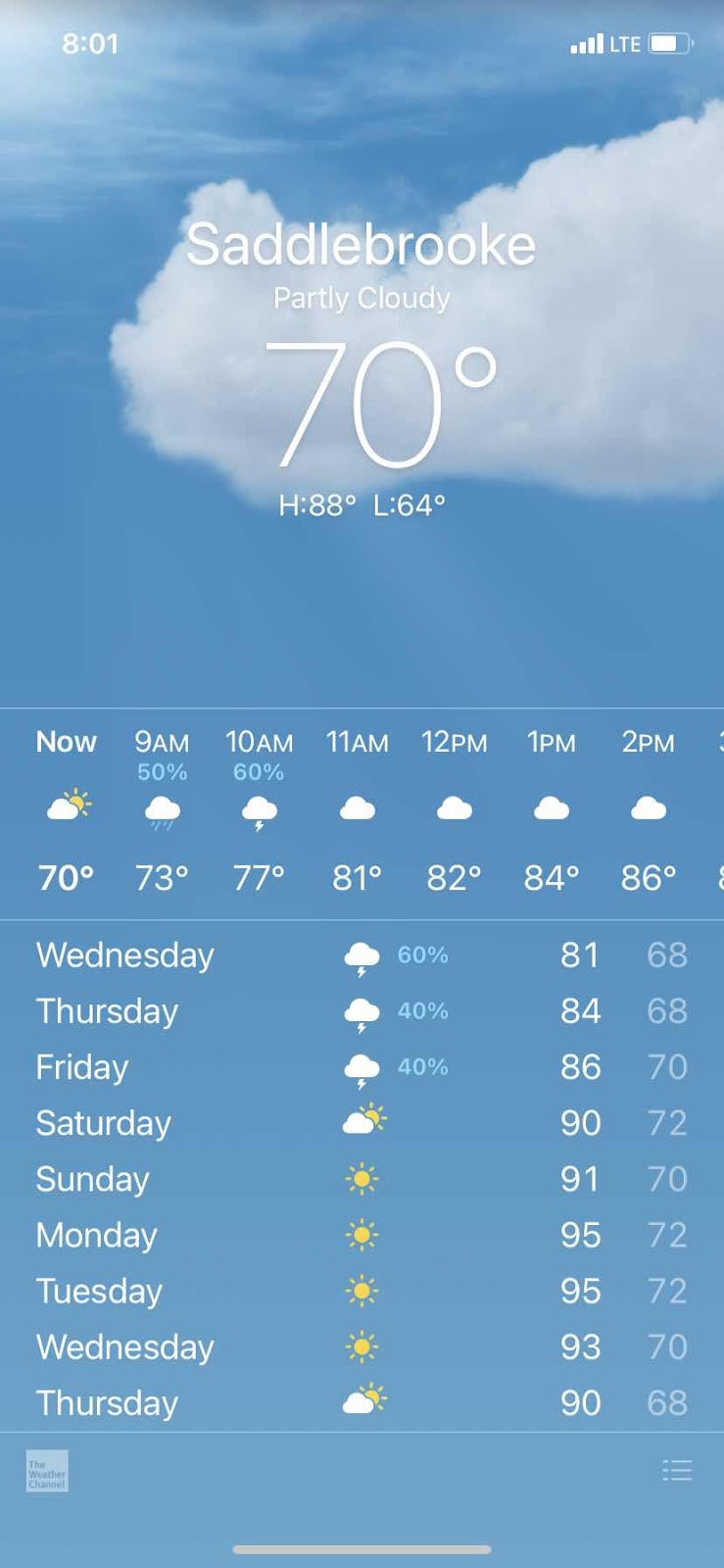724x1568 pixels.
Task: Open The Weather Channel link
Action: (x=47, y=1471)
